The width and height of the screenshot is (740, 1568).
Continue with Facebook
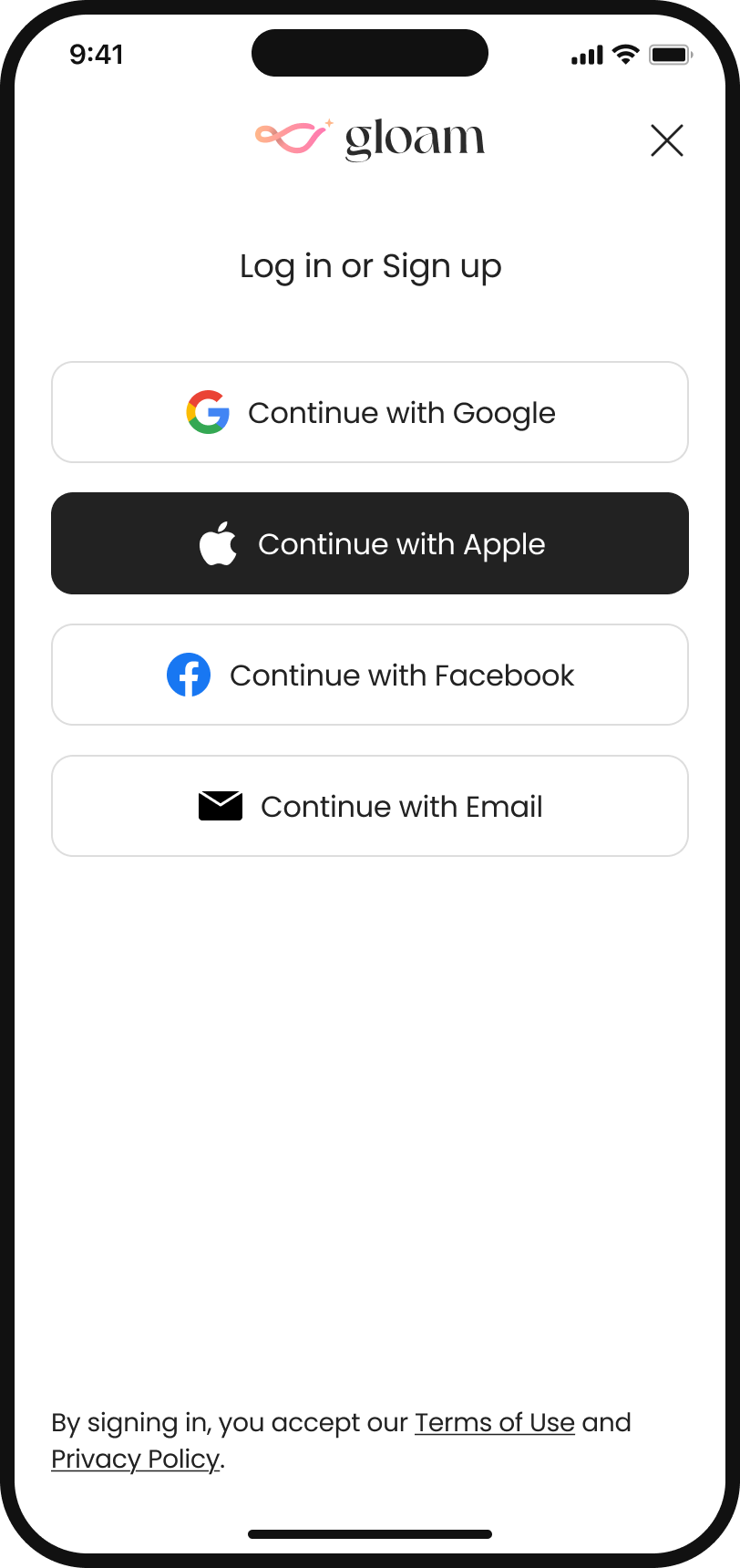click(x=370, y=675)
